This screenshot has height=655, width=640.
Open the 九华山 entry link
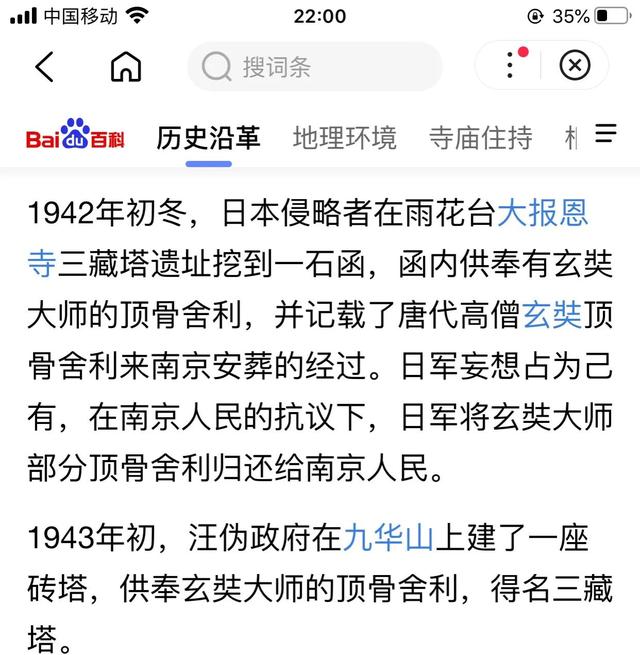[388, 538]
